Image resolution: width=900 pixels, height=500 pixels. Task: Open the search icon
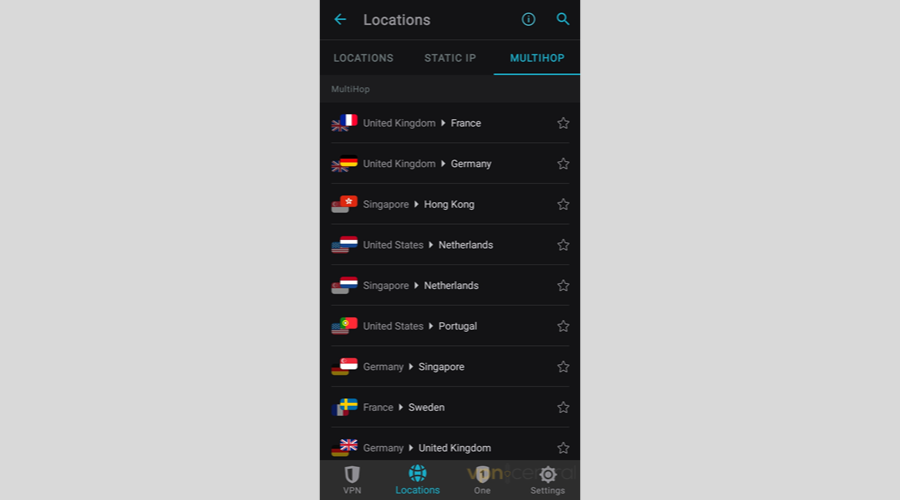(563, 19)
